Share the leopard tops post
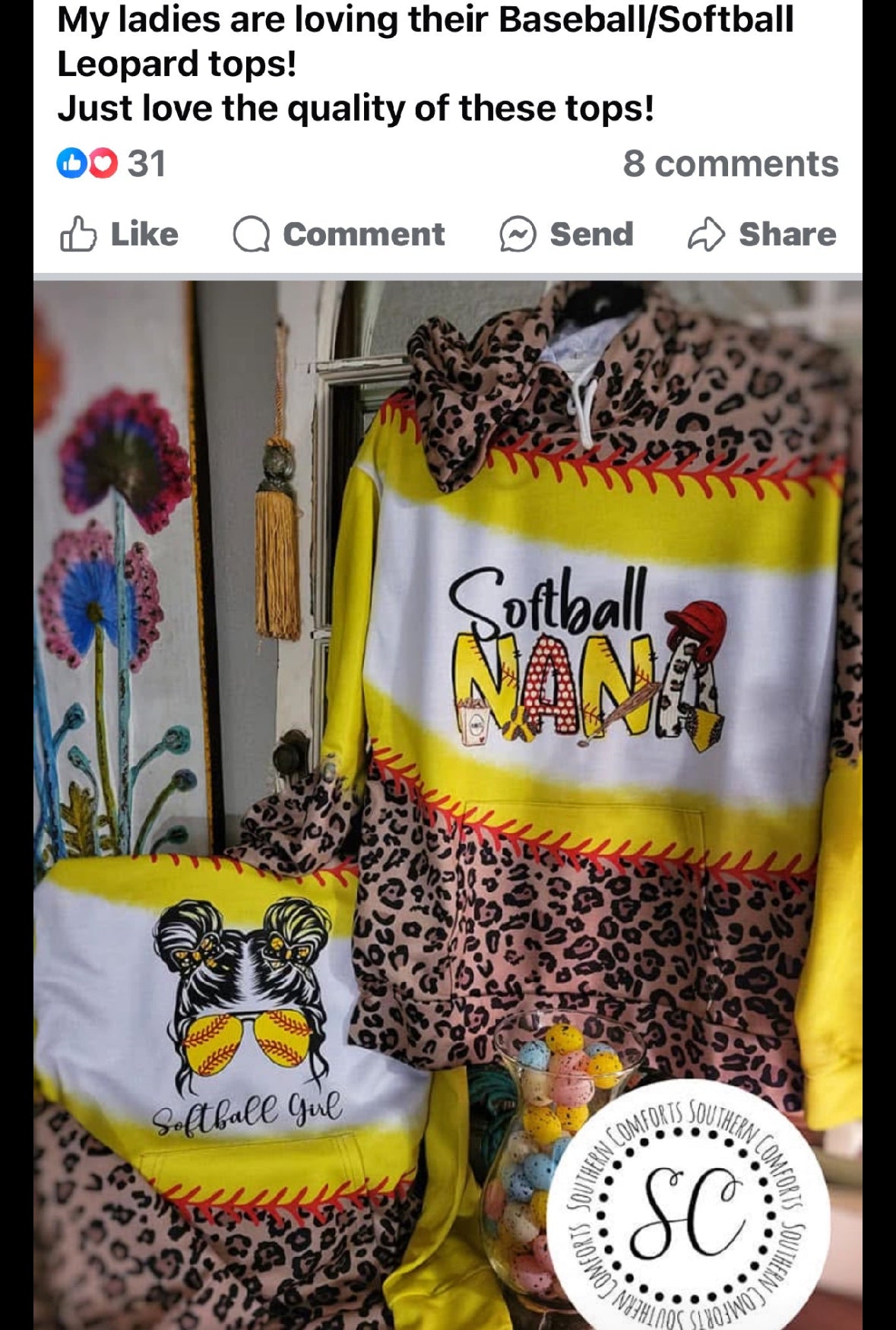896x1330 pixels. coord(761,234)
